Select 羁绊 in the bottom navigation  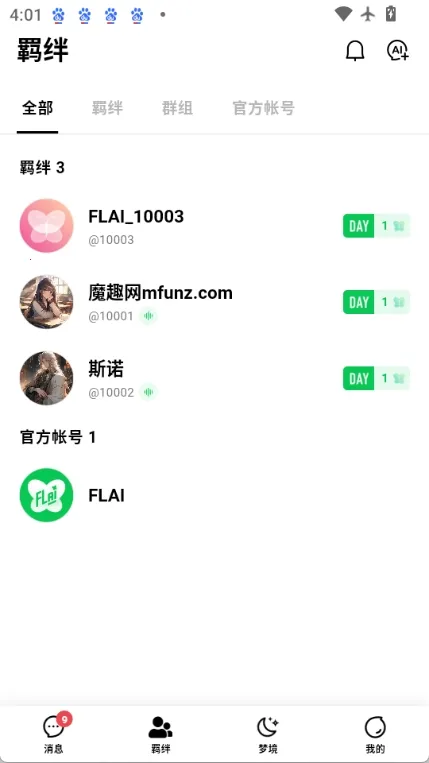click(161, 735)
